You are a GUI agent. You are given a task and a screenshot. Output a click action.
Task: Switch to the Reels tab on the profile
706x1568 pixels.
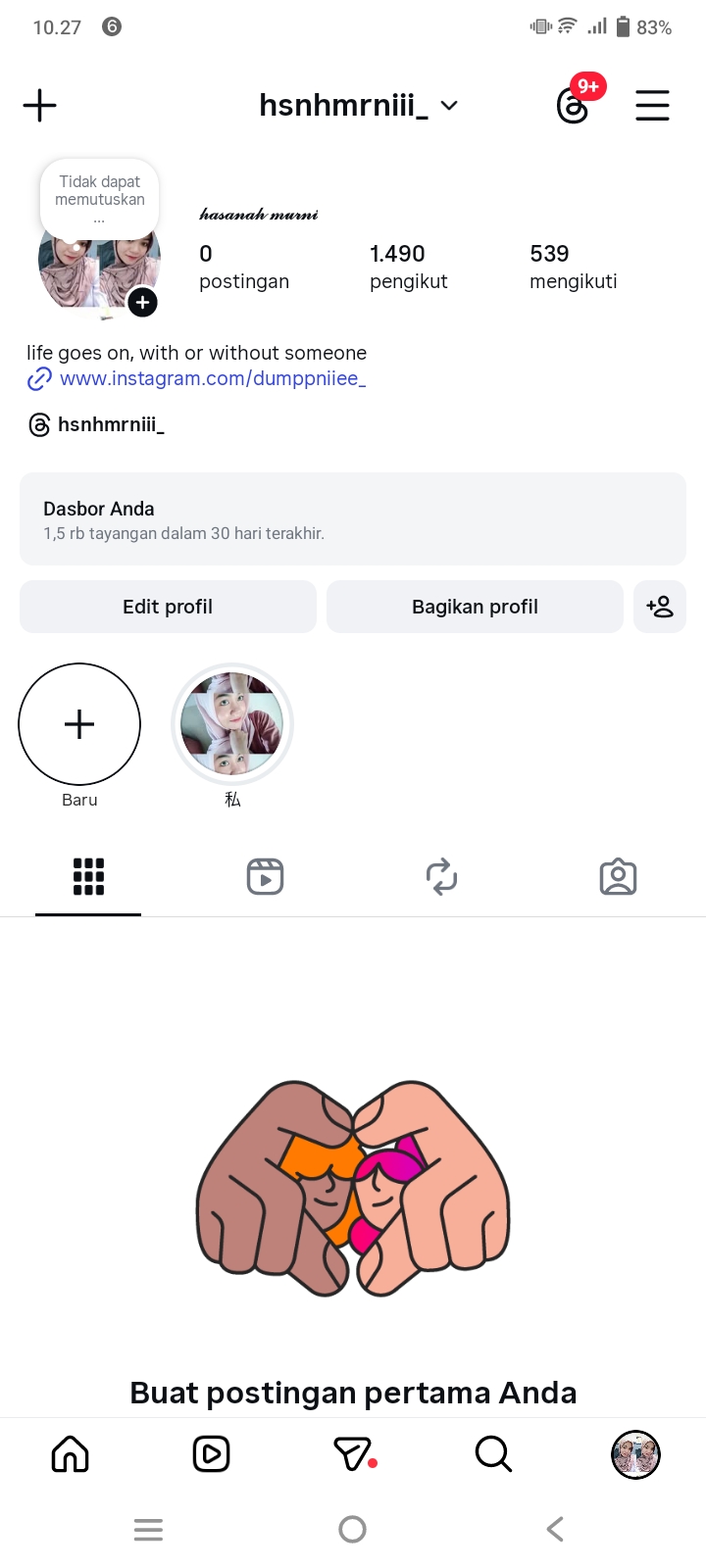click(x=265, y=876)
